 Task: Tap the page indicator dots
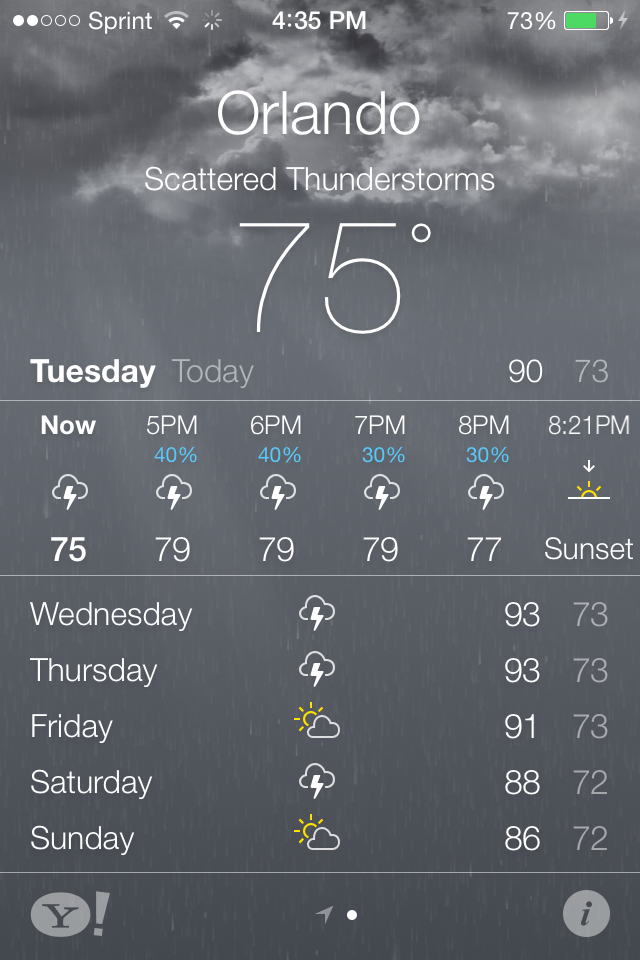click(x=337, y=914)
